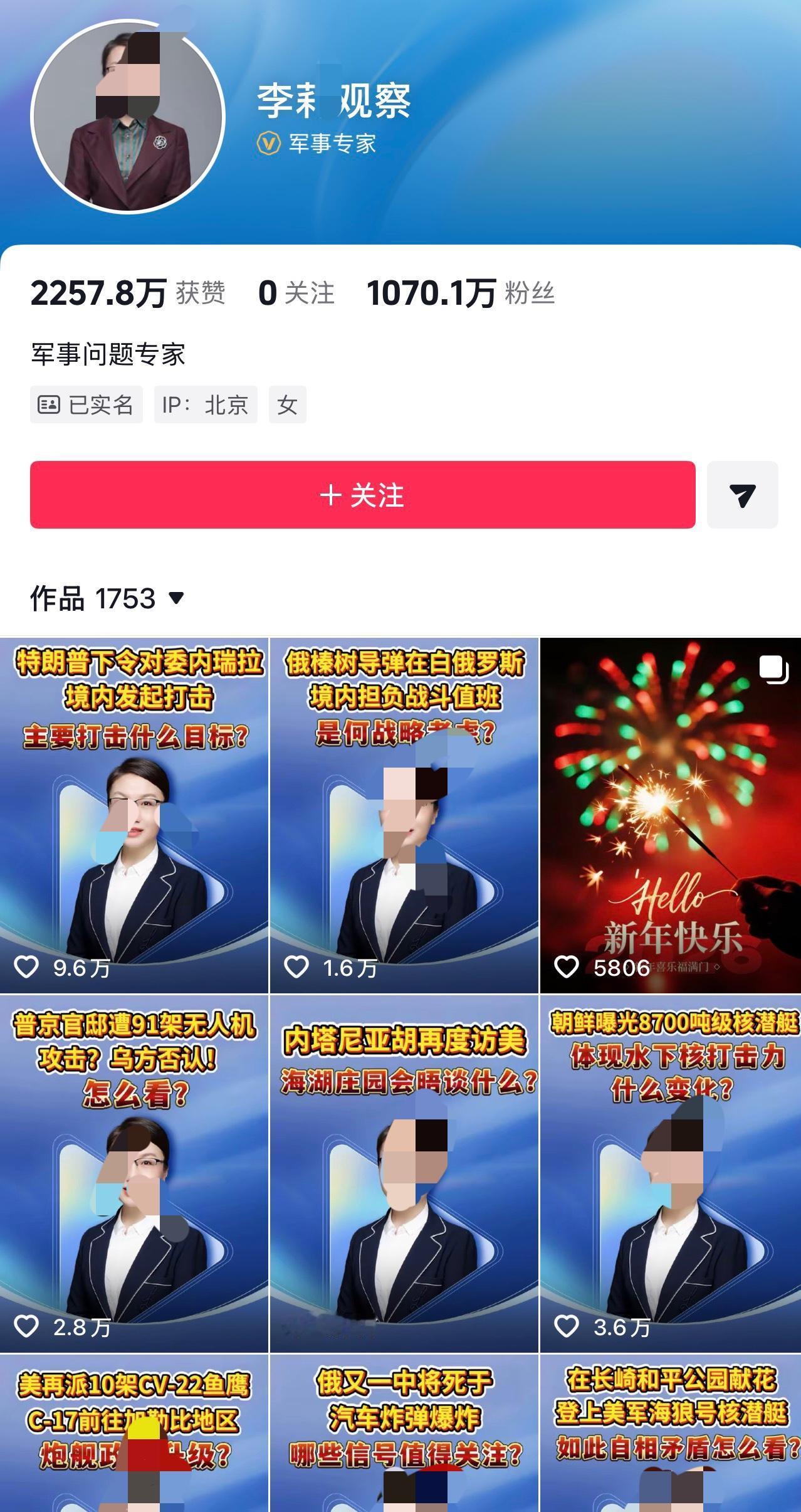801x1512 pixels.
Task: Open the IP：北京 location tag
Action: 206,405
